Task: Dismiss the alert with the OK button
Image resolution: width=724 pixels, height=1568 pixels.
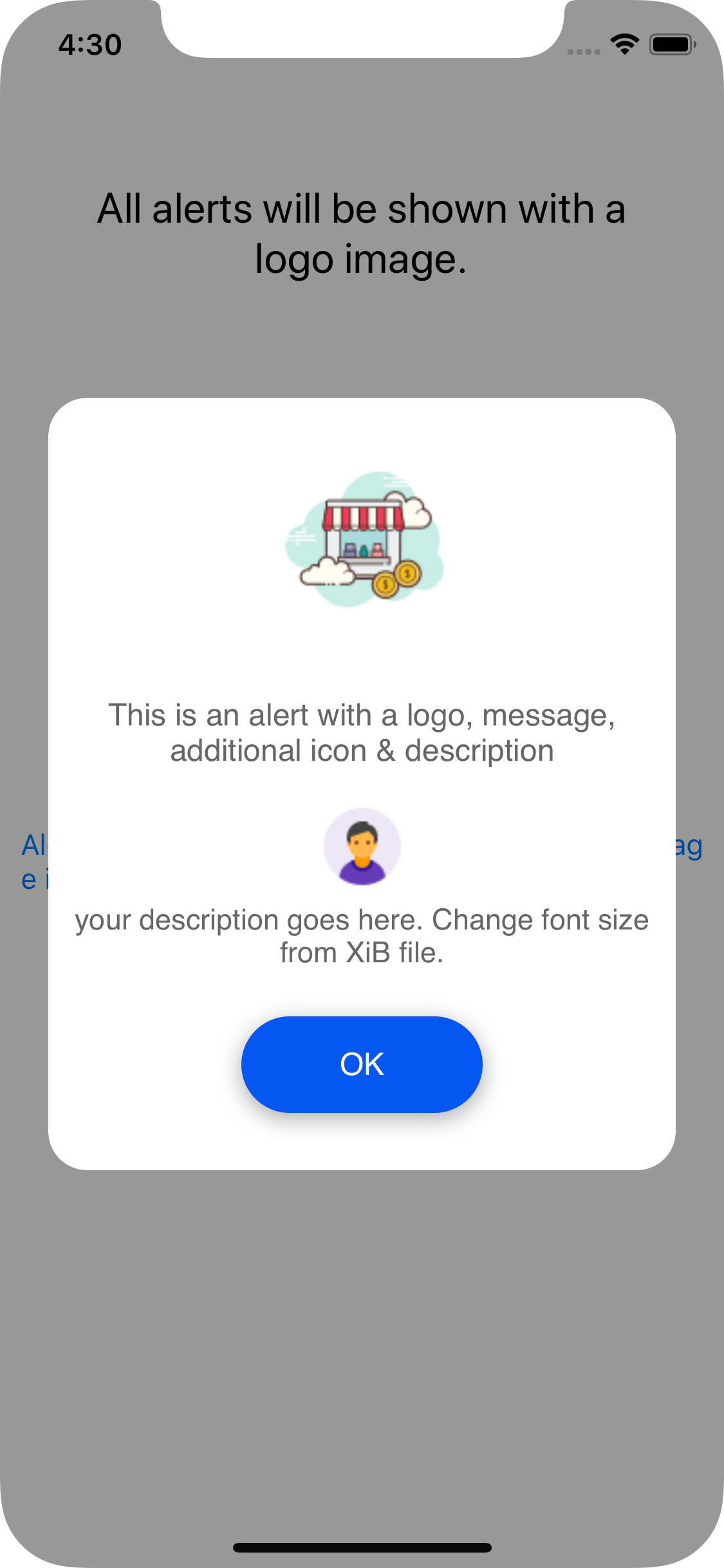Action: [x=362, y=1064]
